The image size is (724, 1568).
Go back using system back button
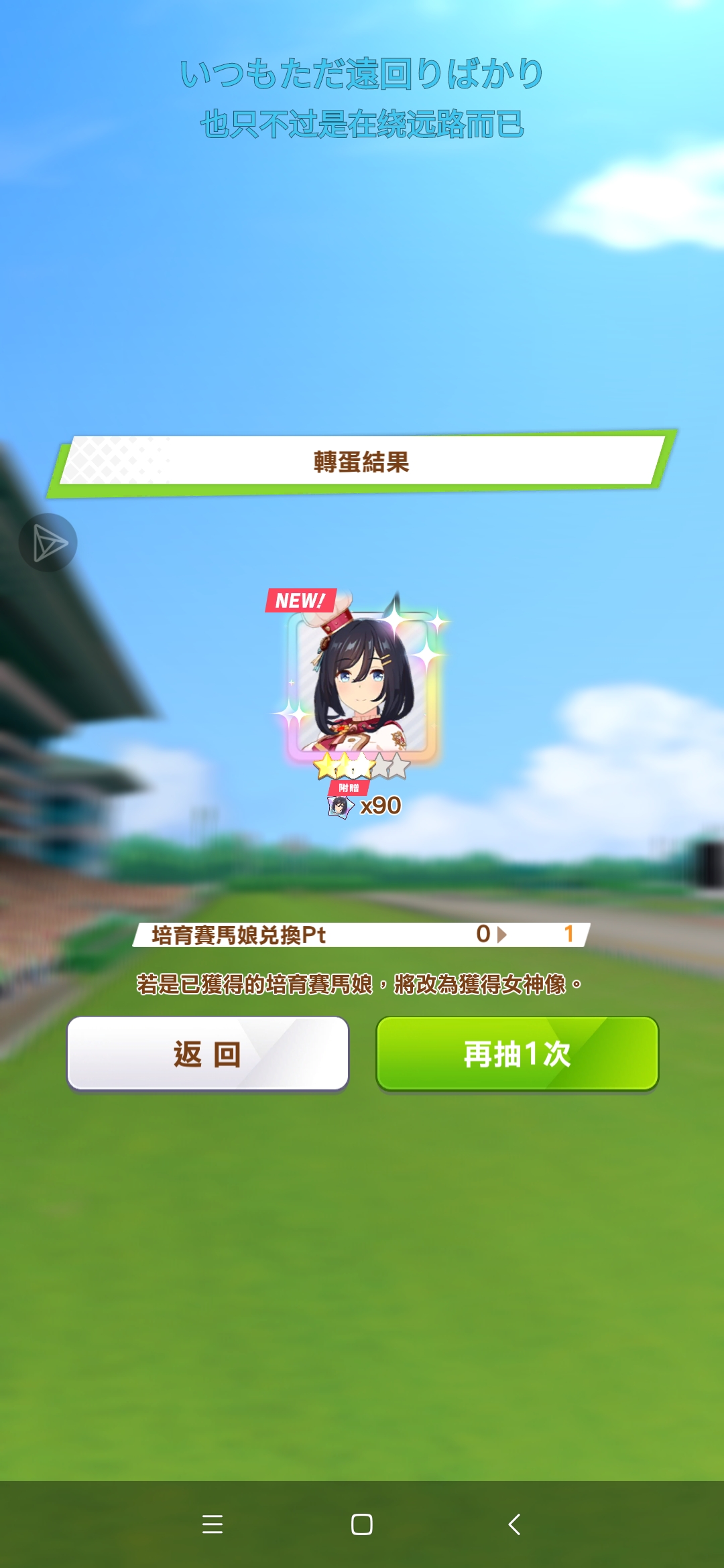click(x=514, y=1524)
